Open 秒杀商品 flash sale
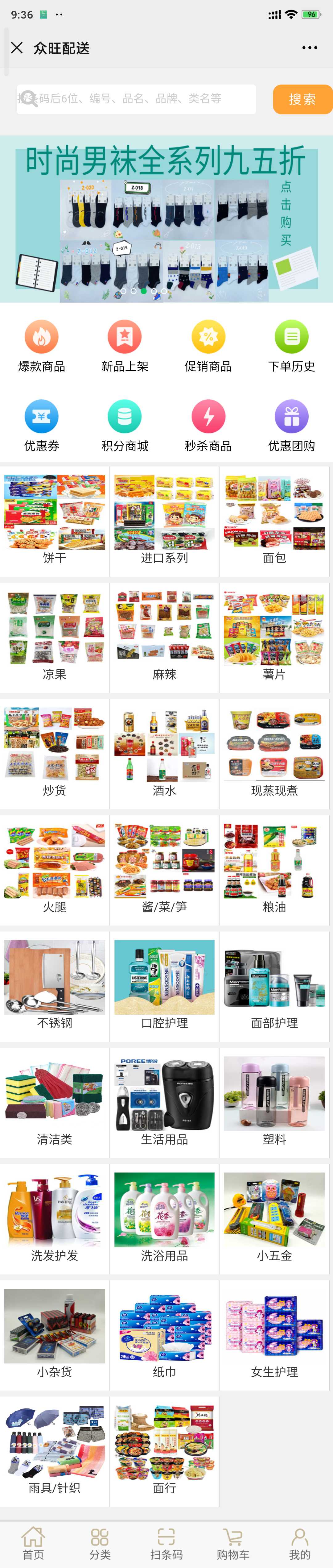The height and width of the screenshot is (1568, 333). tap(208, 426)
